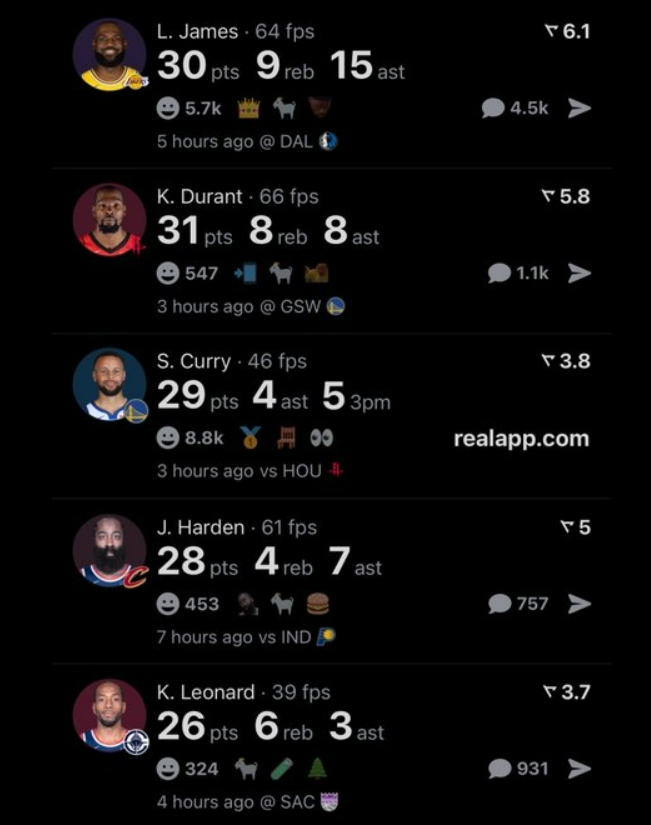The image size is (651, 825).
Task: Share L. James's stat line
Action: click(x=579, y=108)
